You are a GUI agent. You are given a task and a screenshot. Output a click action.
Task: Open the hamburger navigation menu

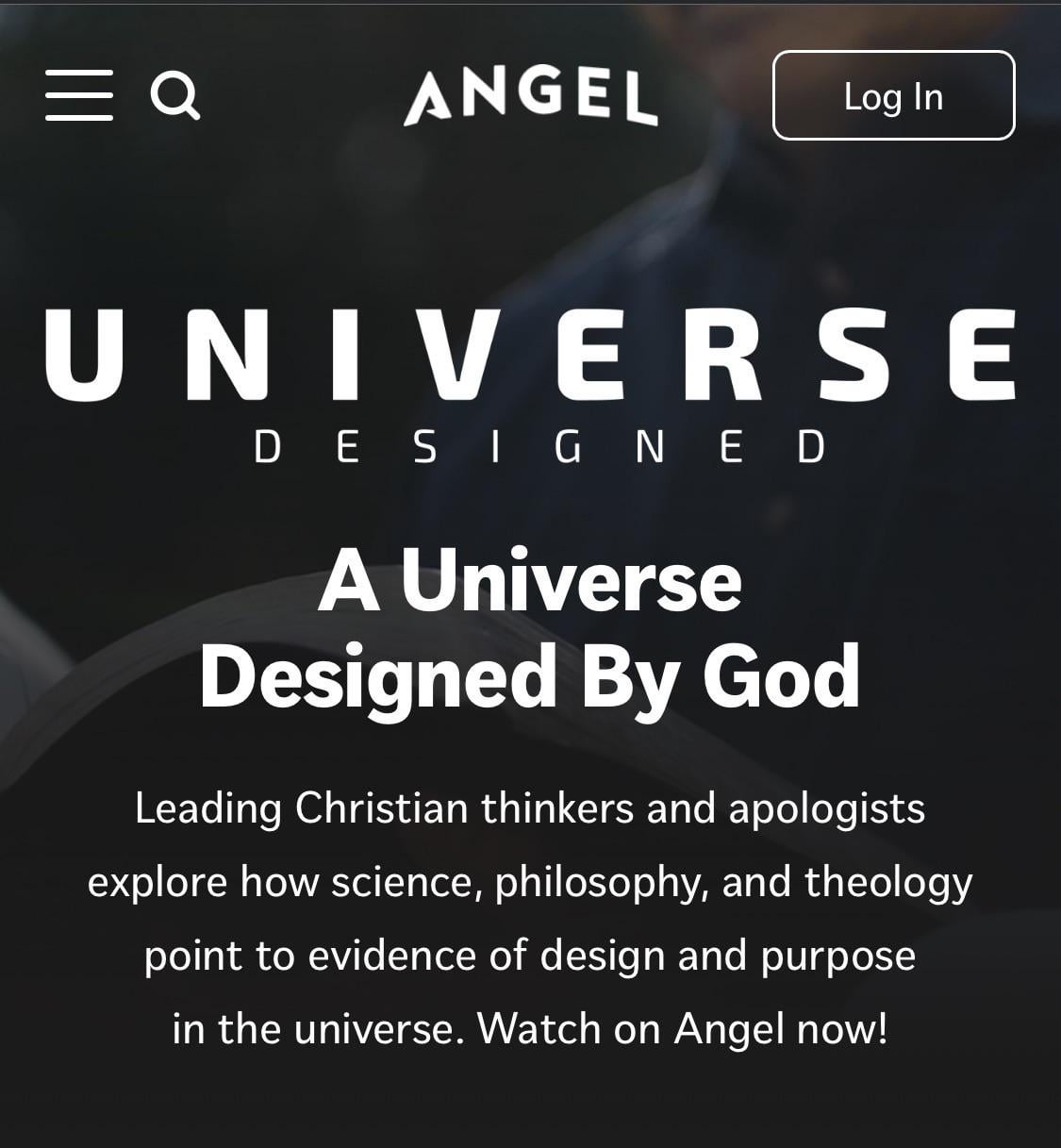click(79, 95)
